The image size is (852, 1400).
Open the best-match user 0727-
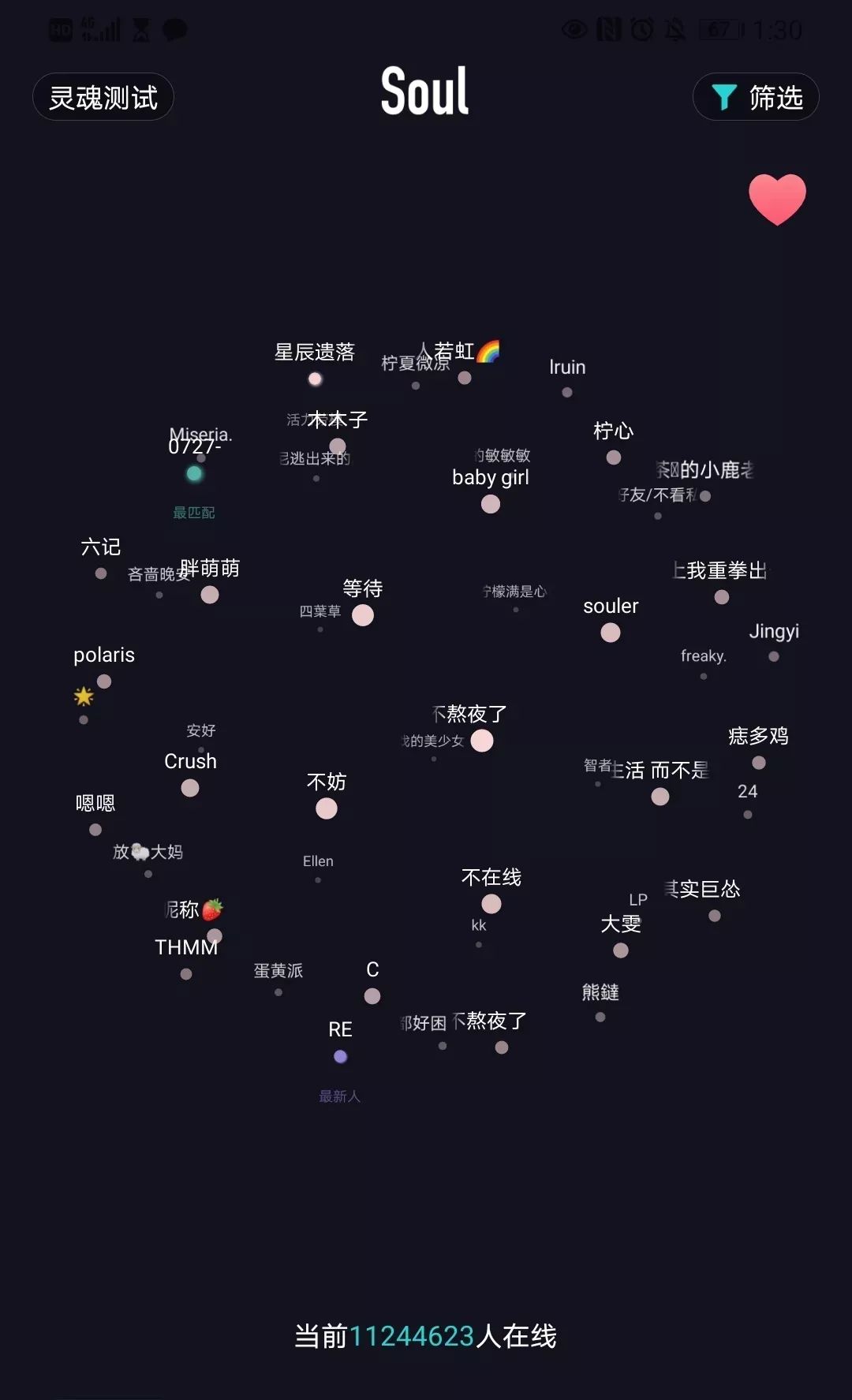pos(194,473)
